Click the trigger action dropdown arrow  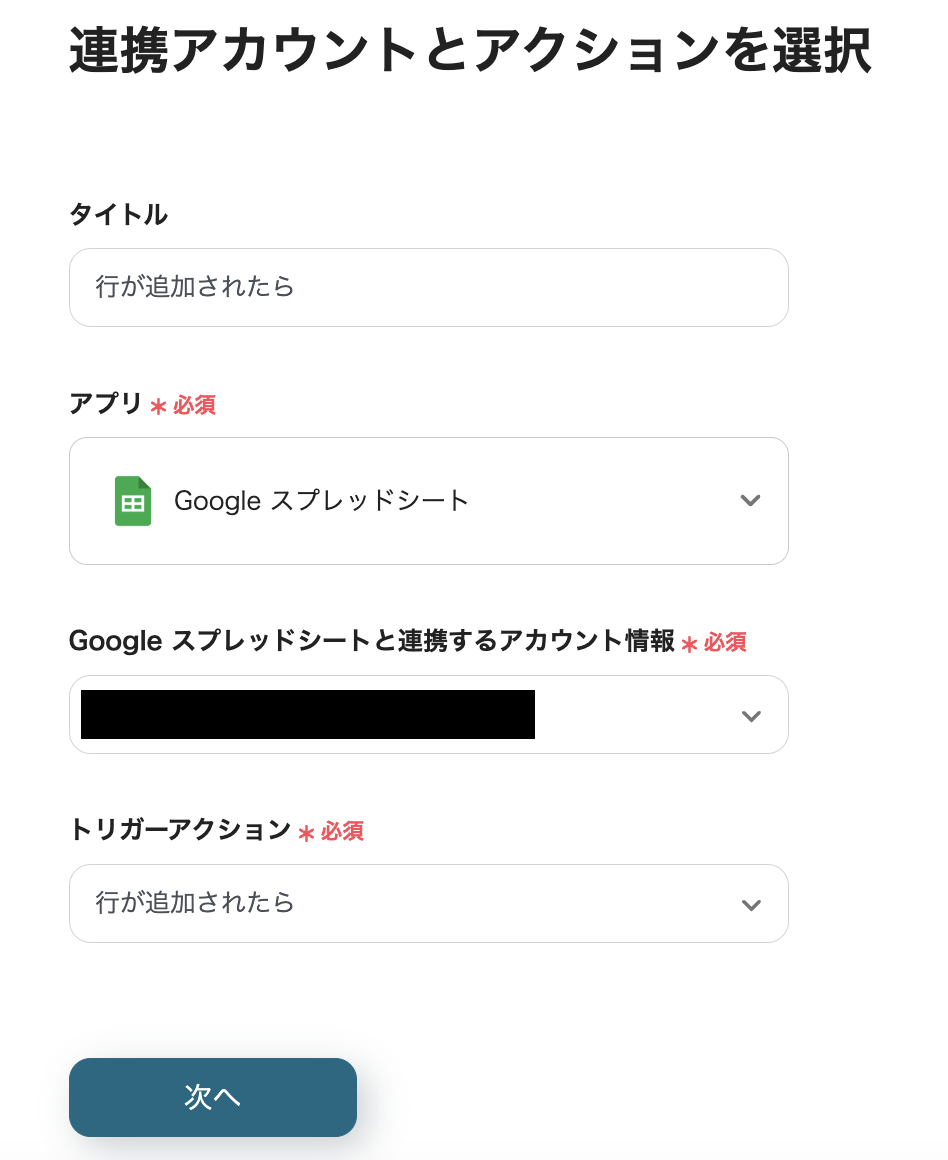click(750, 905)
